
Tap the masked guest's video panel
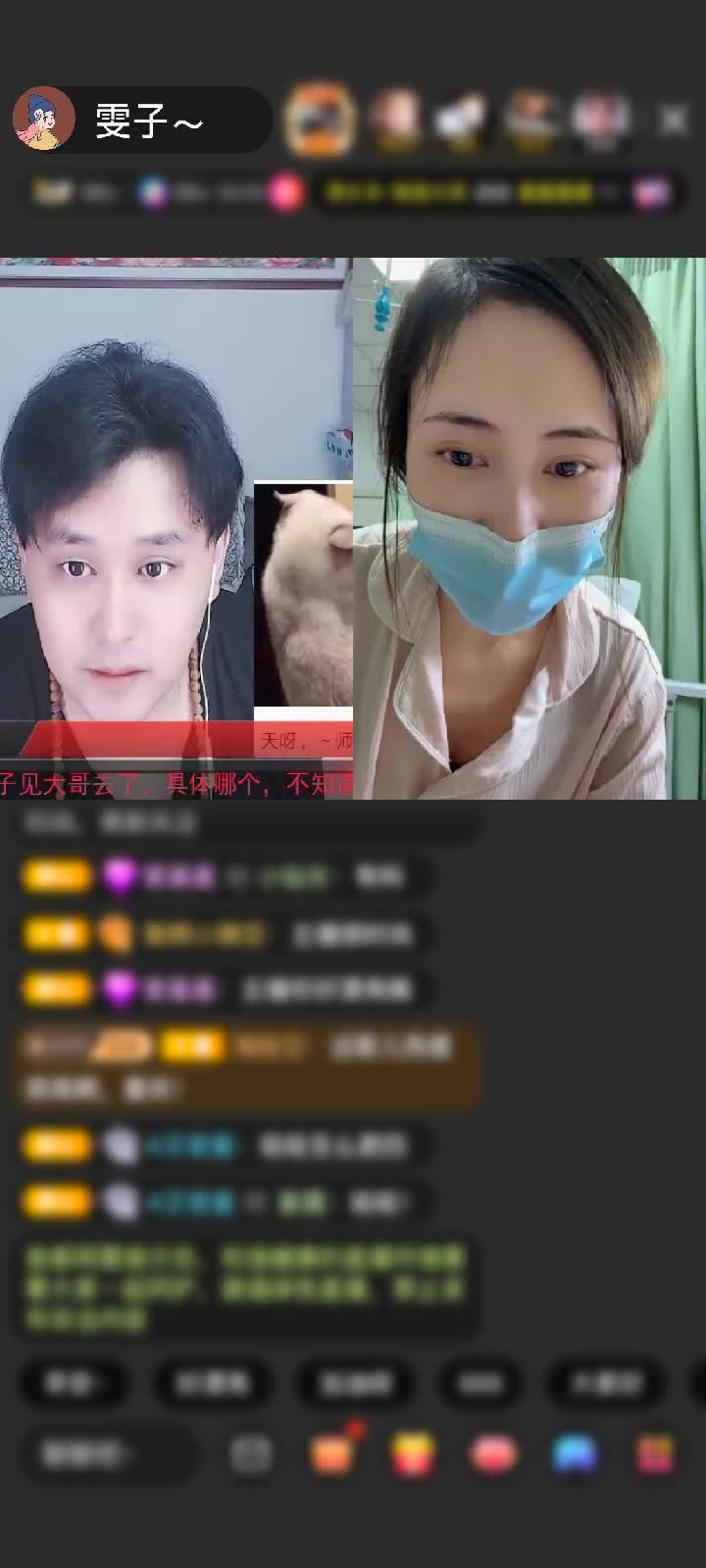[x=529, y=529]
